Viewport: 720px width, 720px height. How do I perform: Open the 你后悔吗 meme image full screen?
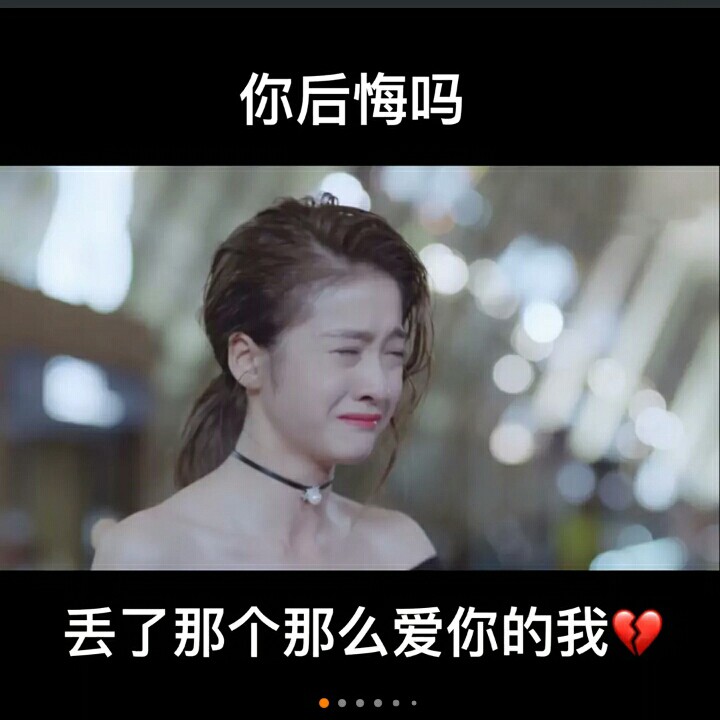[360, 349]
